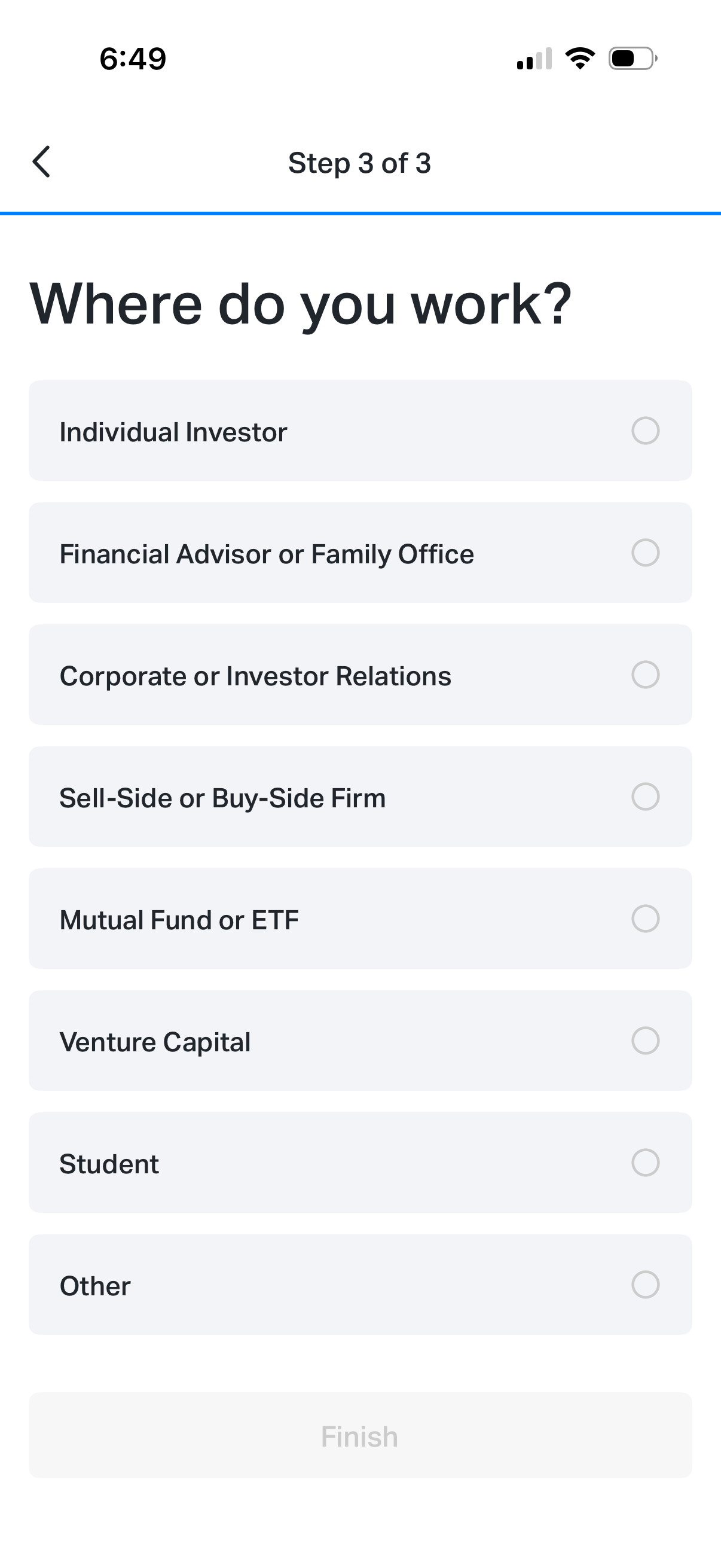Image resolution: width=721 pixels, height=1568 pixels.
Task: Select Sell-Side or Buy-Side Firm
Action: 360,797
